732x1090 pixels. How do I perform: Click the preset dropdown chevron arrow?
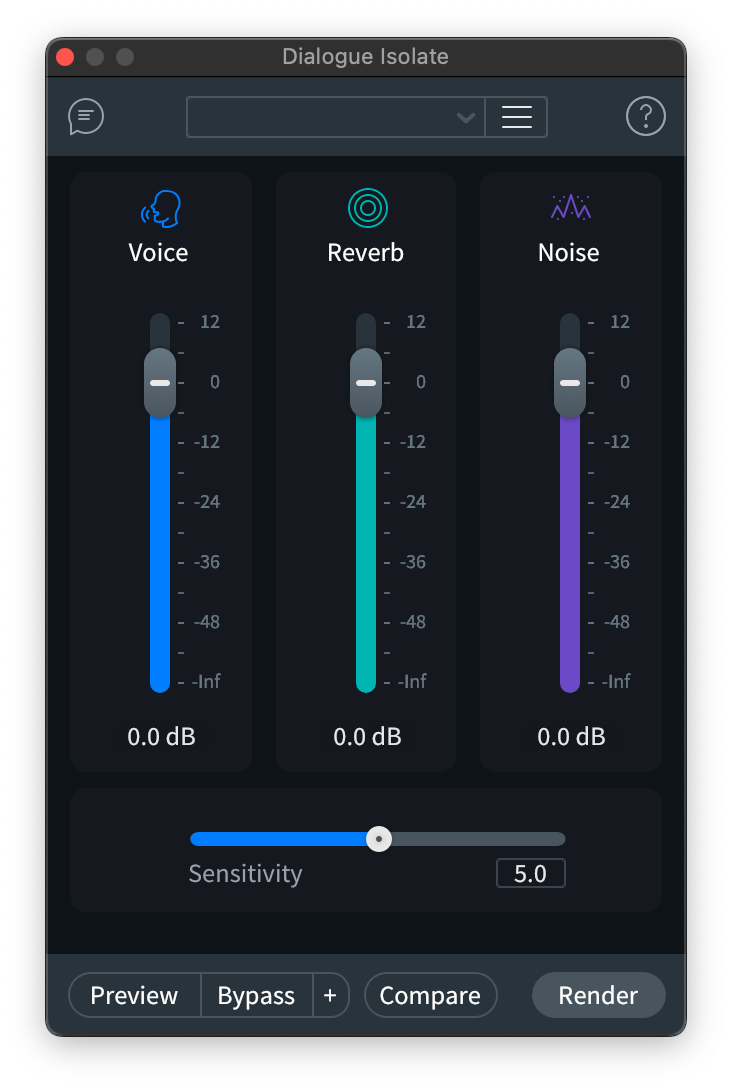point(465,116)
